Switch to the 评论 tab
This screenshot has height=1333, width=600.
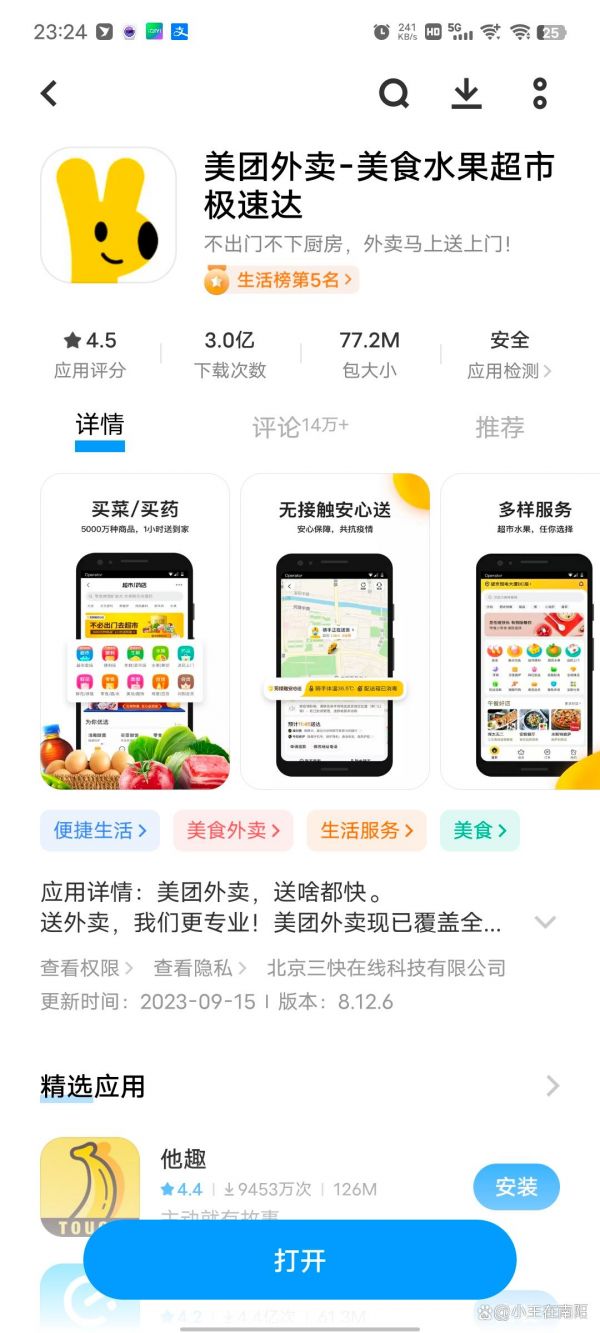300,427
